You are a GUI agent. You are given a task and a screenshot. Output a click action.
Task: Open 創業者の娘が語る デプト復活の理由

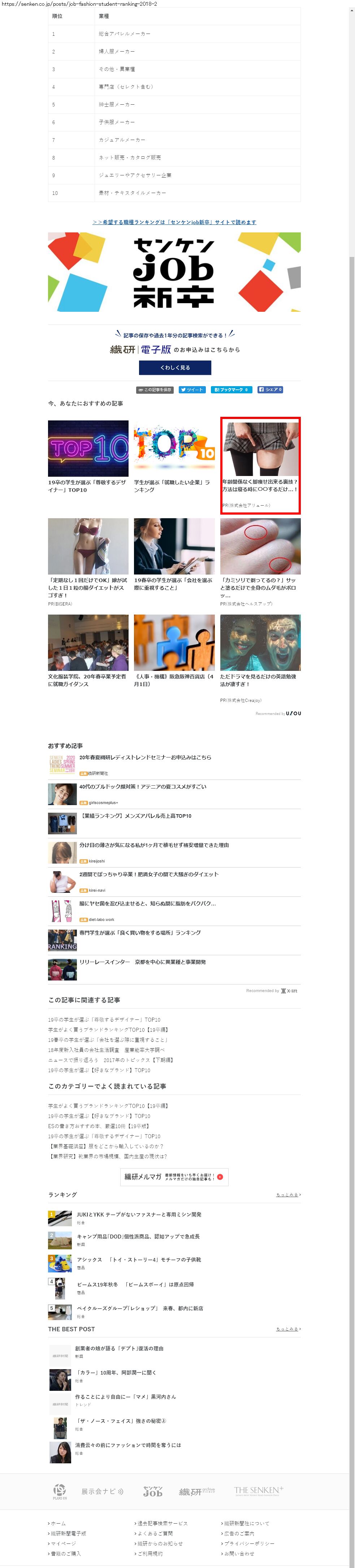click(119, 1348)
